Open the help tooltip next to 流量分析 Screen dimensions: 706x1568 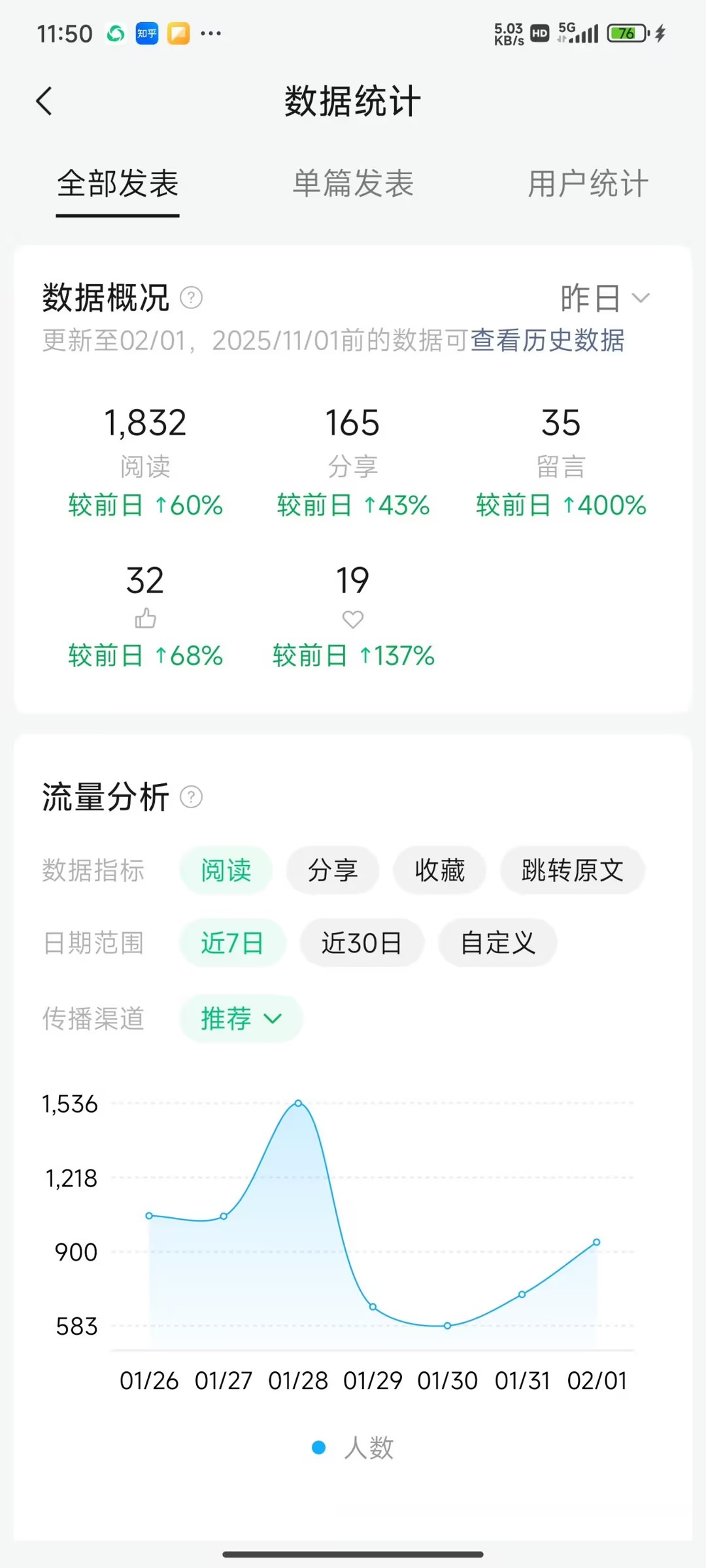coord(190,797)
